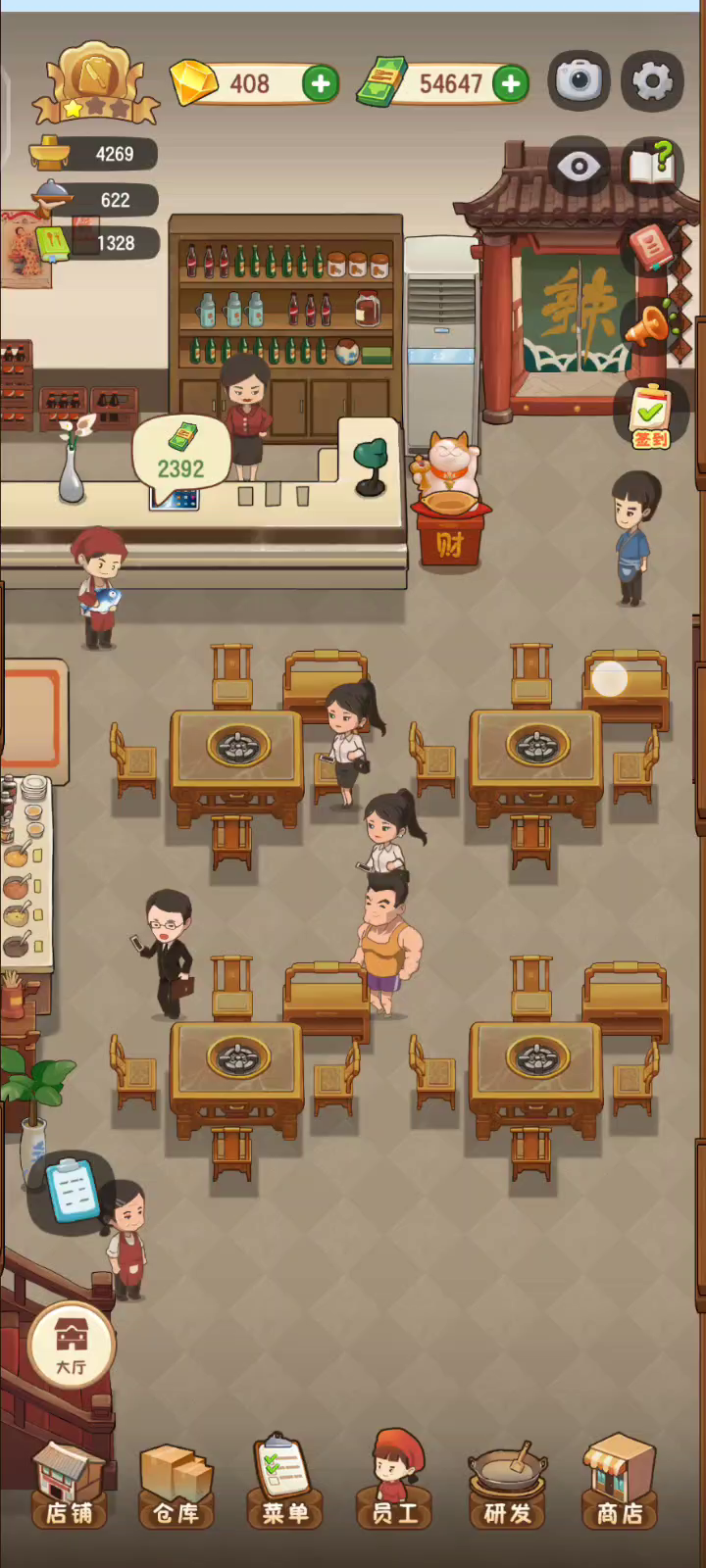Add more cash with the plus button

(510, 84)
